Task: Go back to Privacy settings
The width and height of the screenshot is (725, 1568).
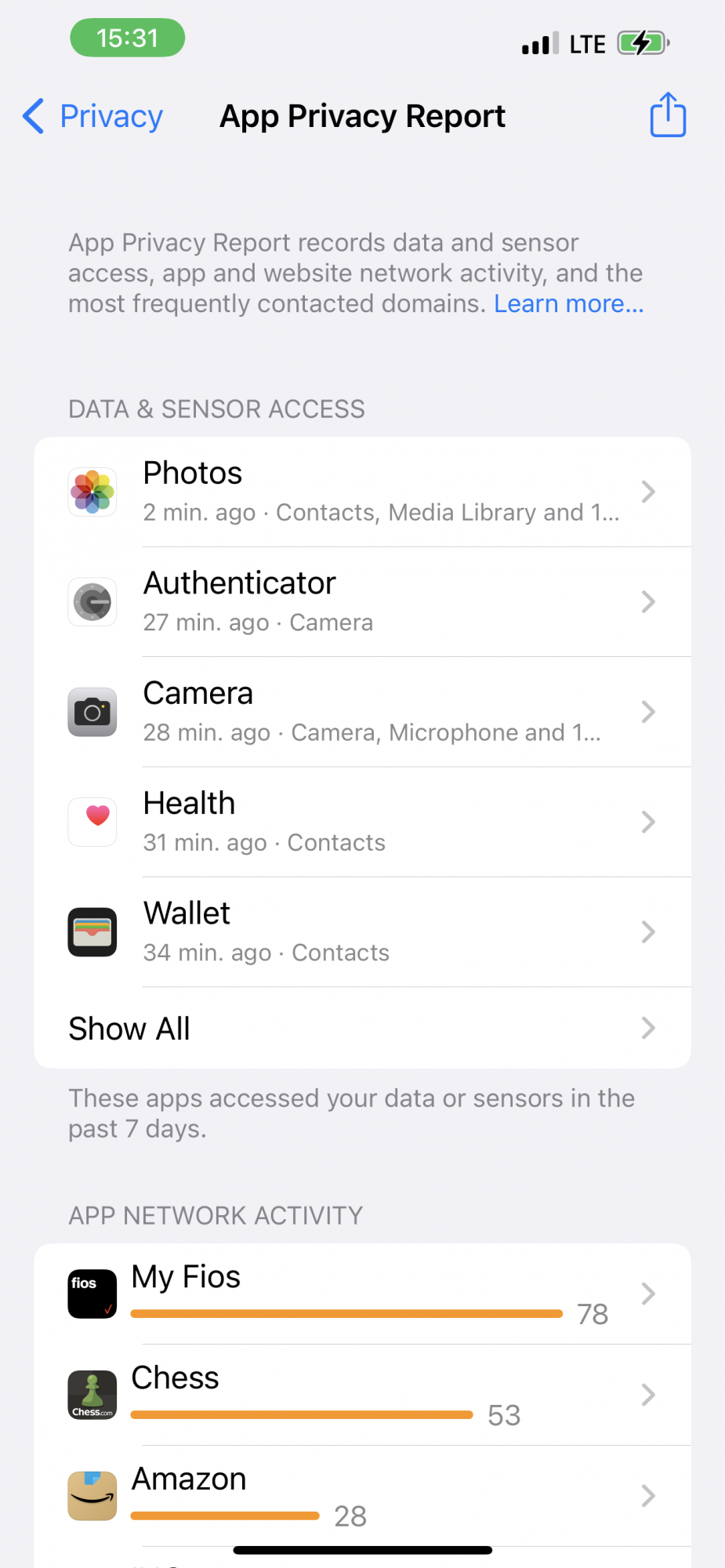Action: [x=94, y=116]
